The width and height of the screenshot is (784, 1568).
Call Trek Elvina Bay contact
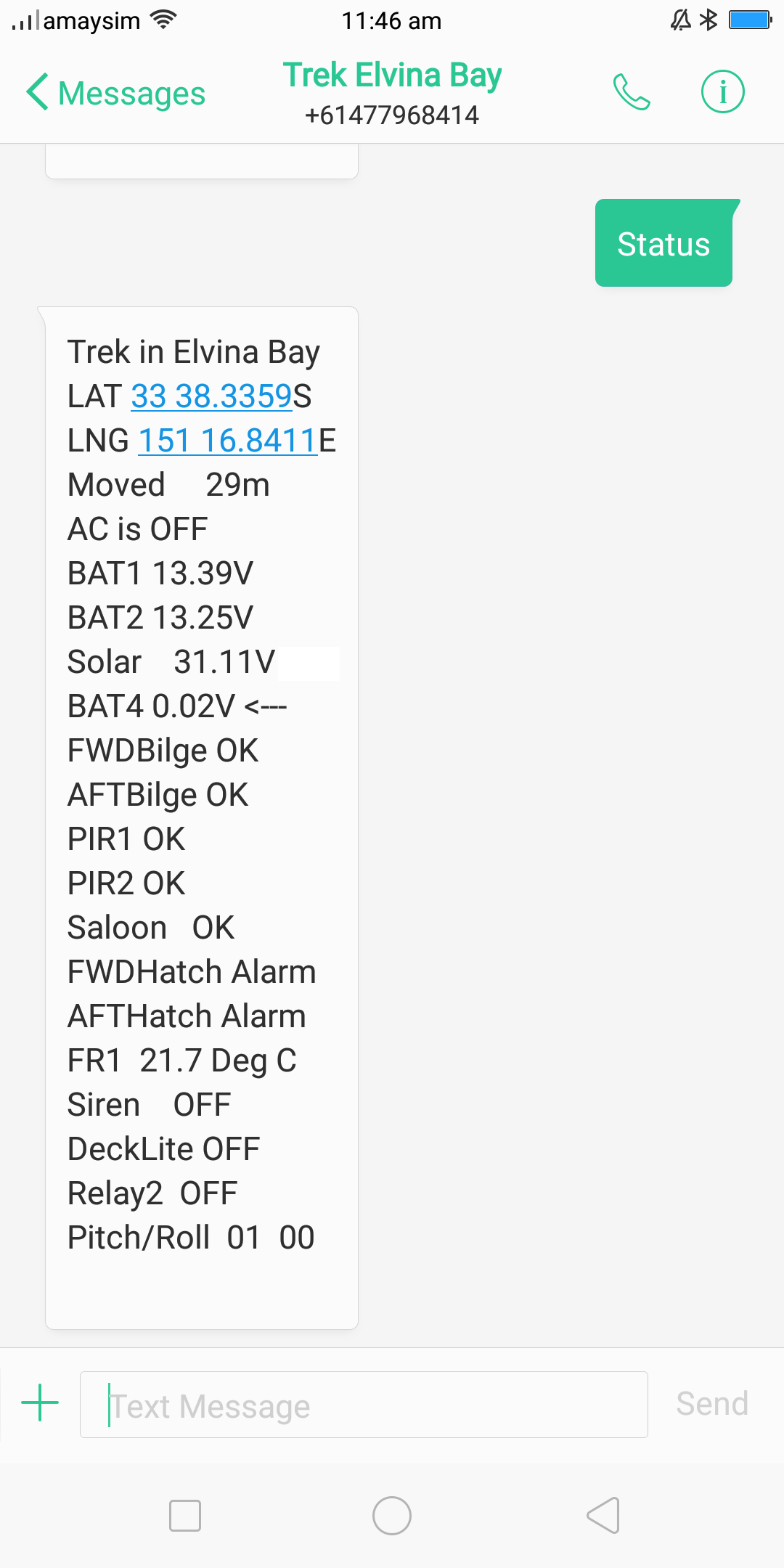(x=632, y=92)
